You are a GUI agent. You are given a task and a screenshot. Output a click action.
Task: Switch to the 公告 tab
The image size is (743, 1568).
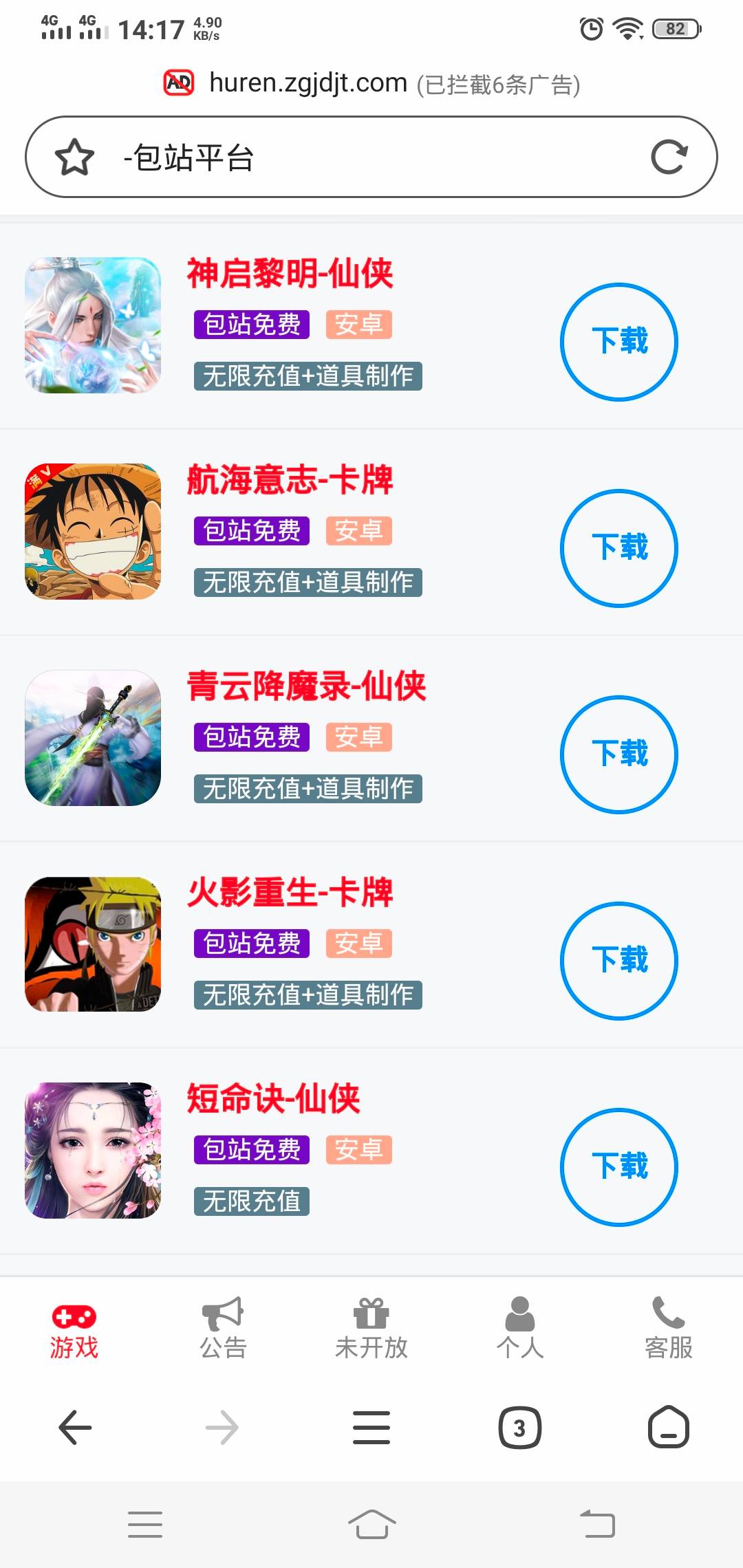point(223,1329)
